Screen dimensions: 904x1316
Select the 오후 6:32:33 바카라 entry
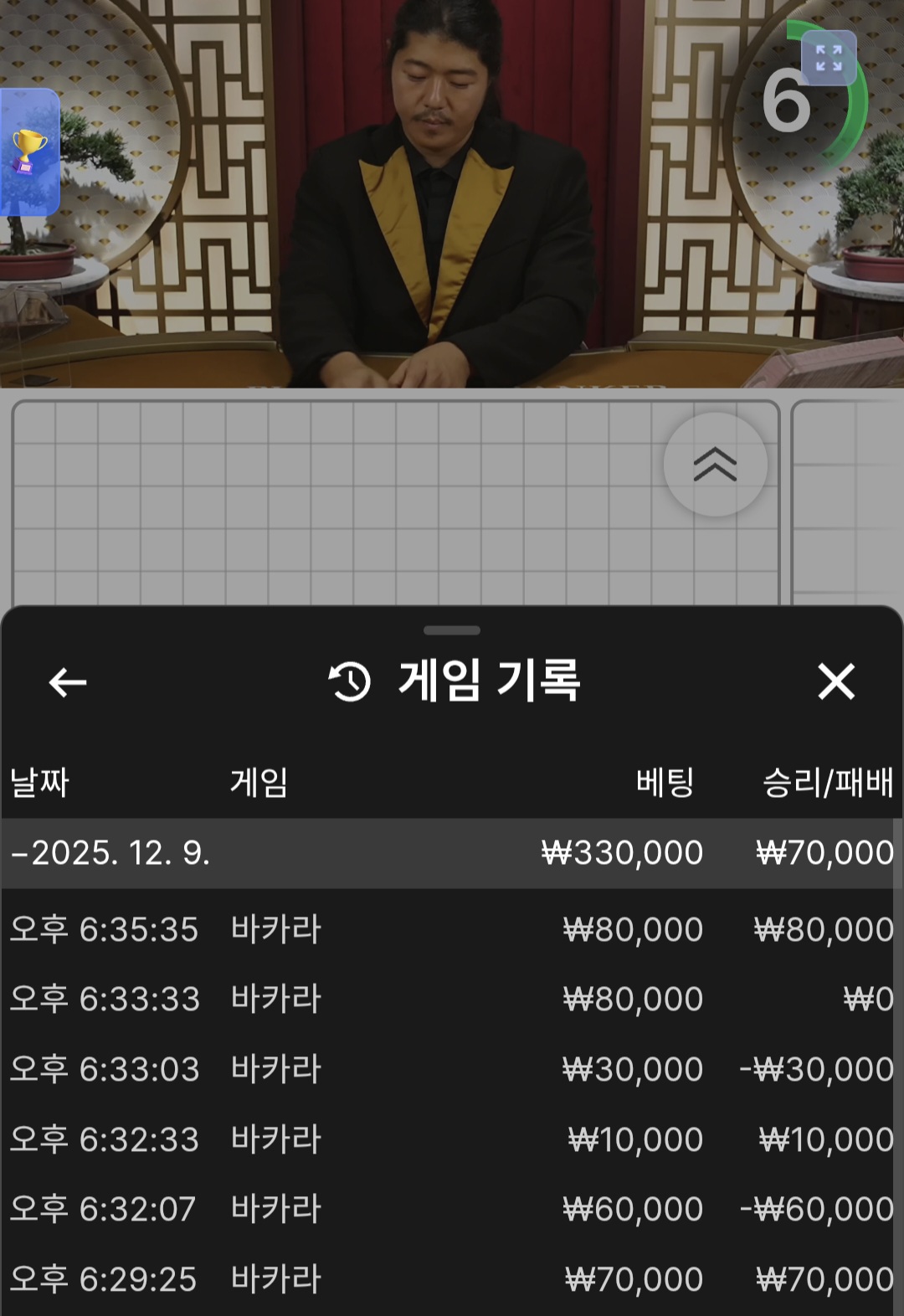(x=450, y=1139)
